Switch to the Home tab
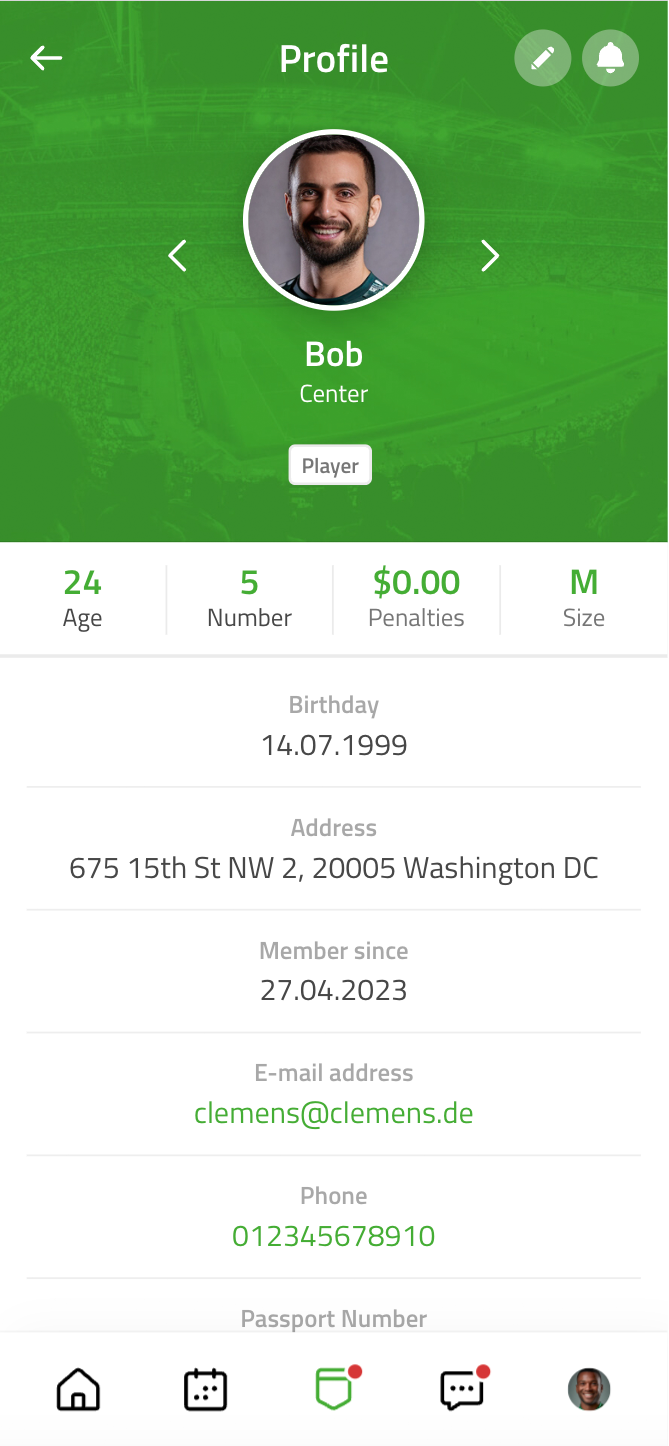This screenshot has height=1446, width=669. (x=78, y=1390)
